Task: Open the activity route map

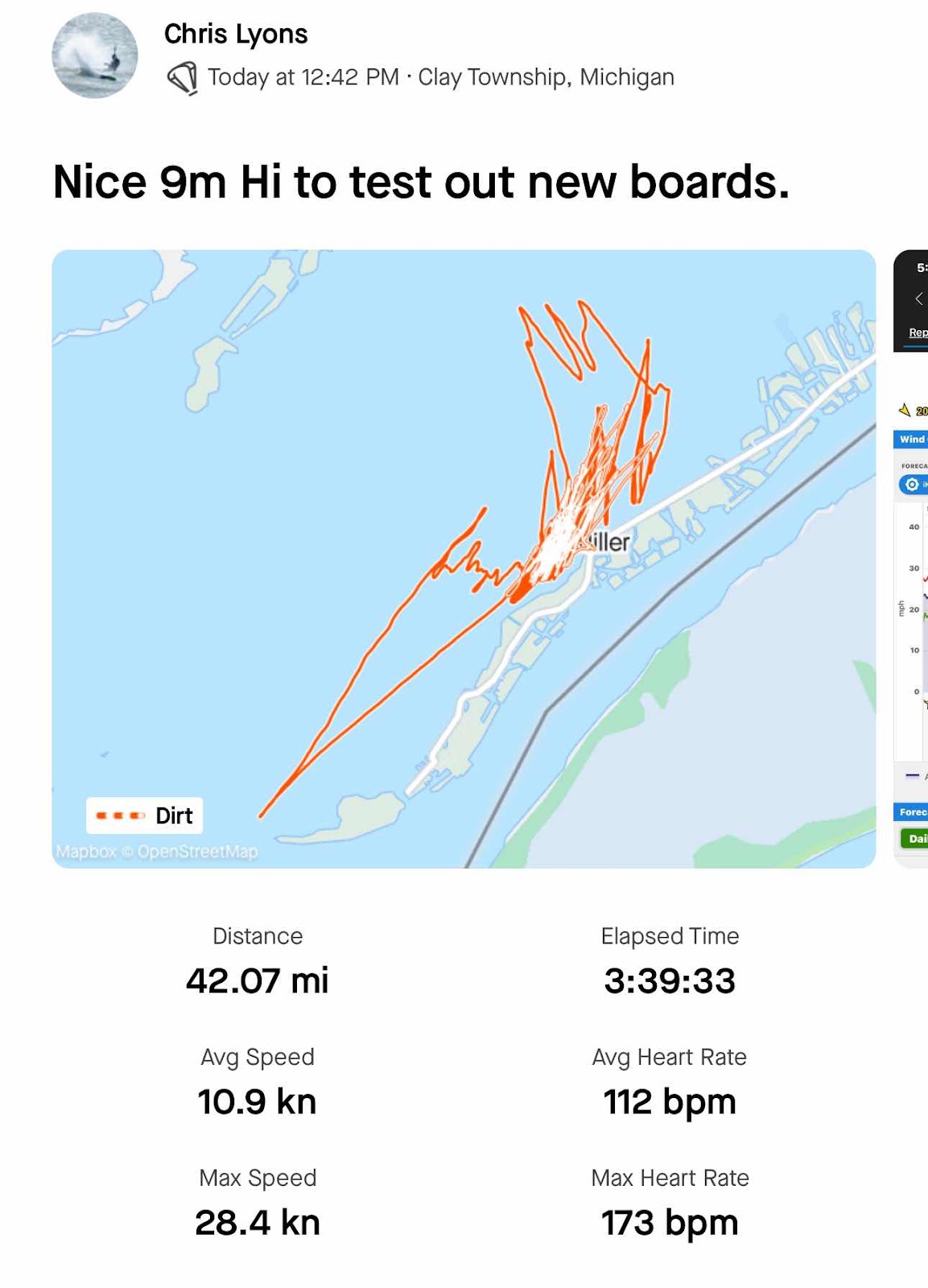Action: point(463,558)
